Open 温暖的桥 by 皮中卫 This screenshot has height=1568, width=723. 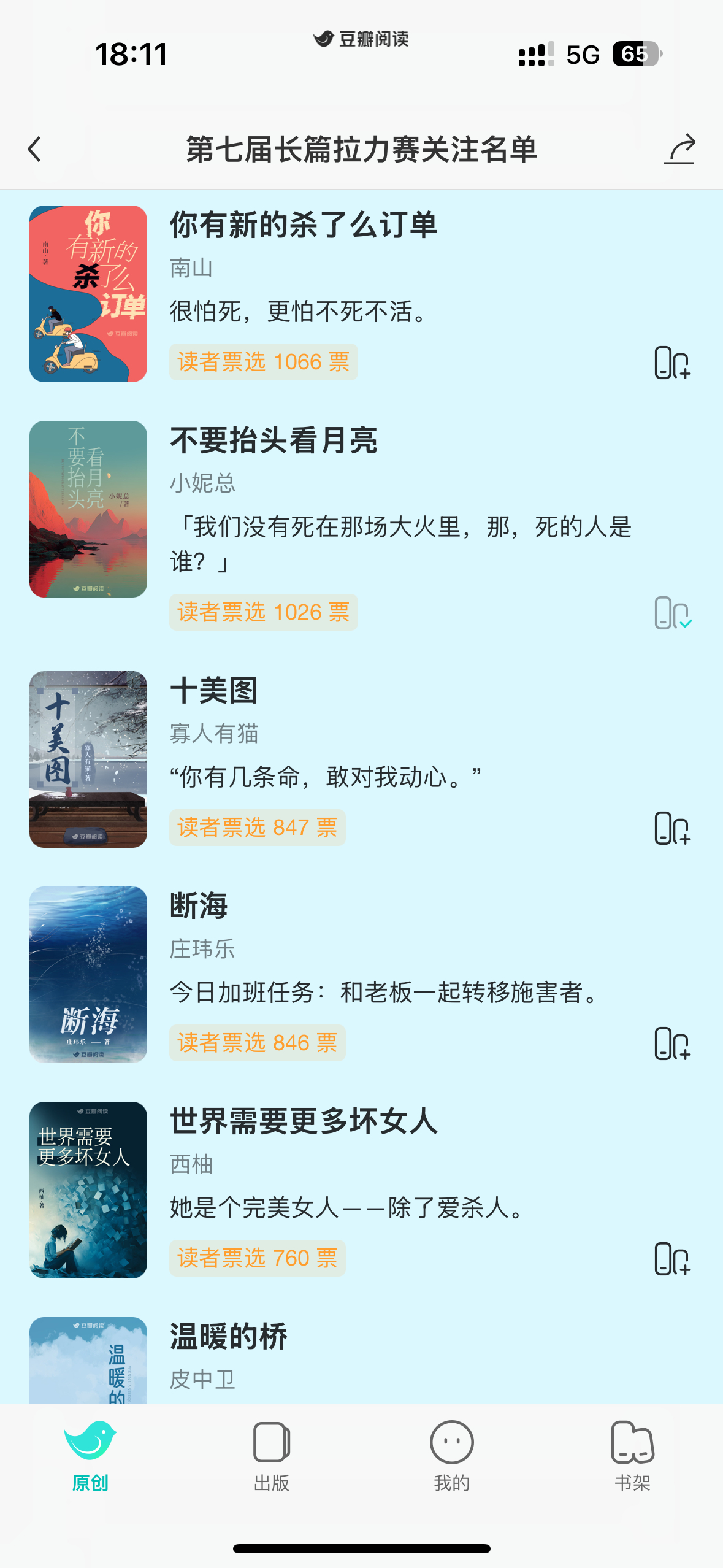tap(228, 1337)
